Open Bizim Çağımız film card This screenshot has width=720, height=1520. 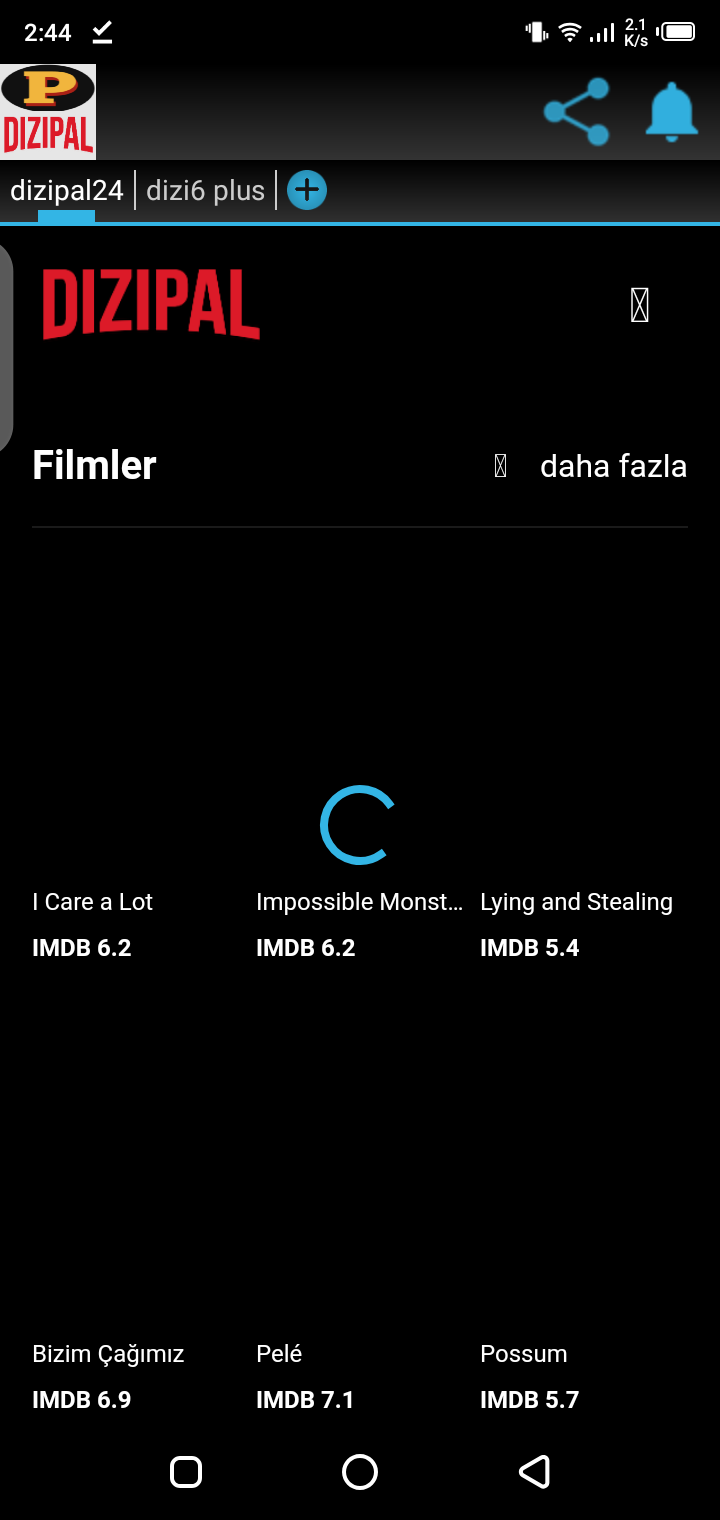click(x=108, y=1354)
